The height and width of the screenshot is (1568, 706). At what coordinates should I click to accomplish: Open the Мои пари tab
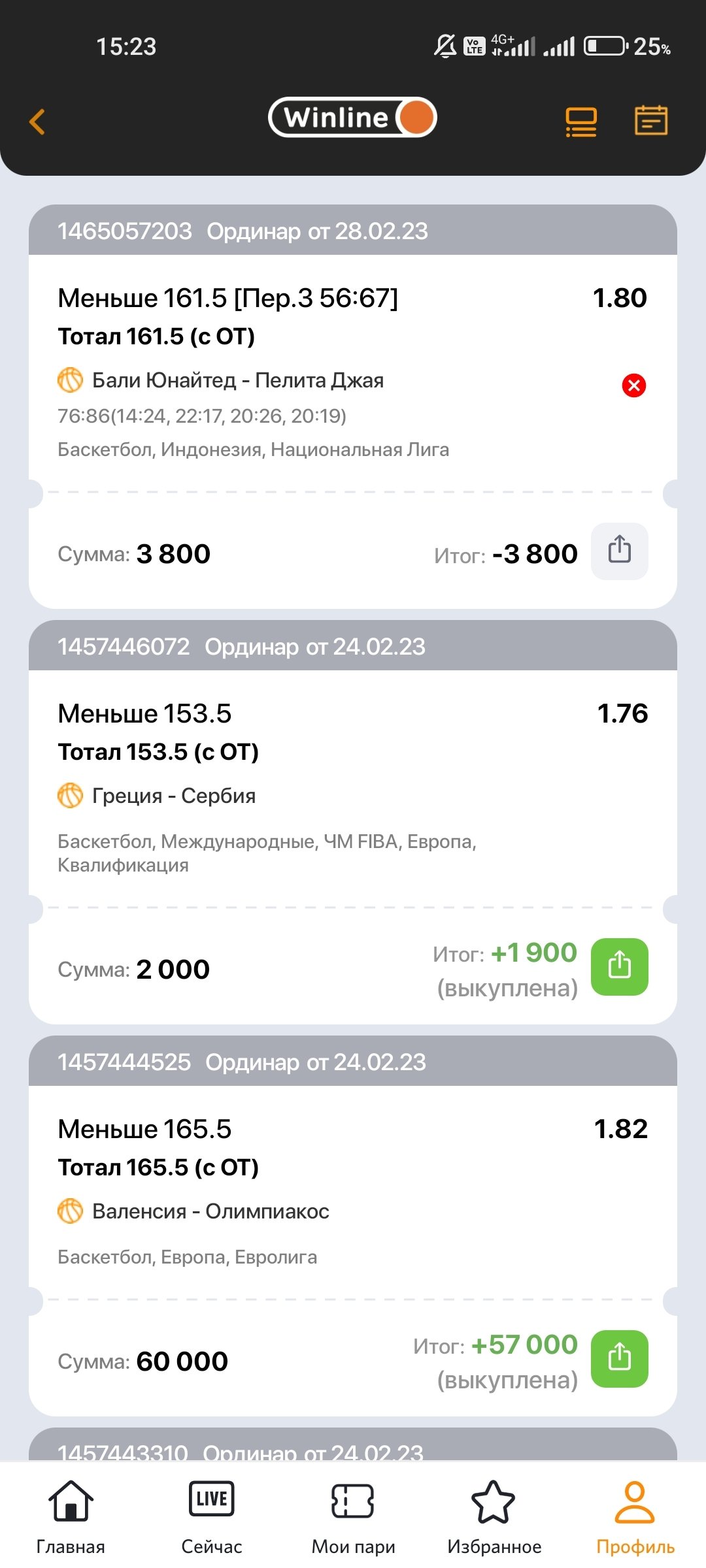tap(353, 1517)
